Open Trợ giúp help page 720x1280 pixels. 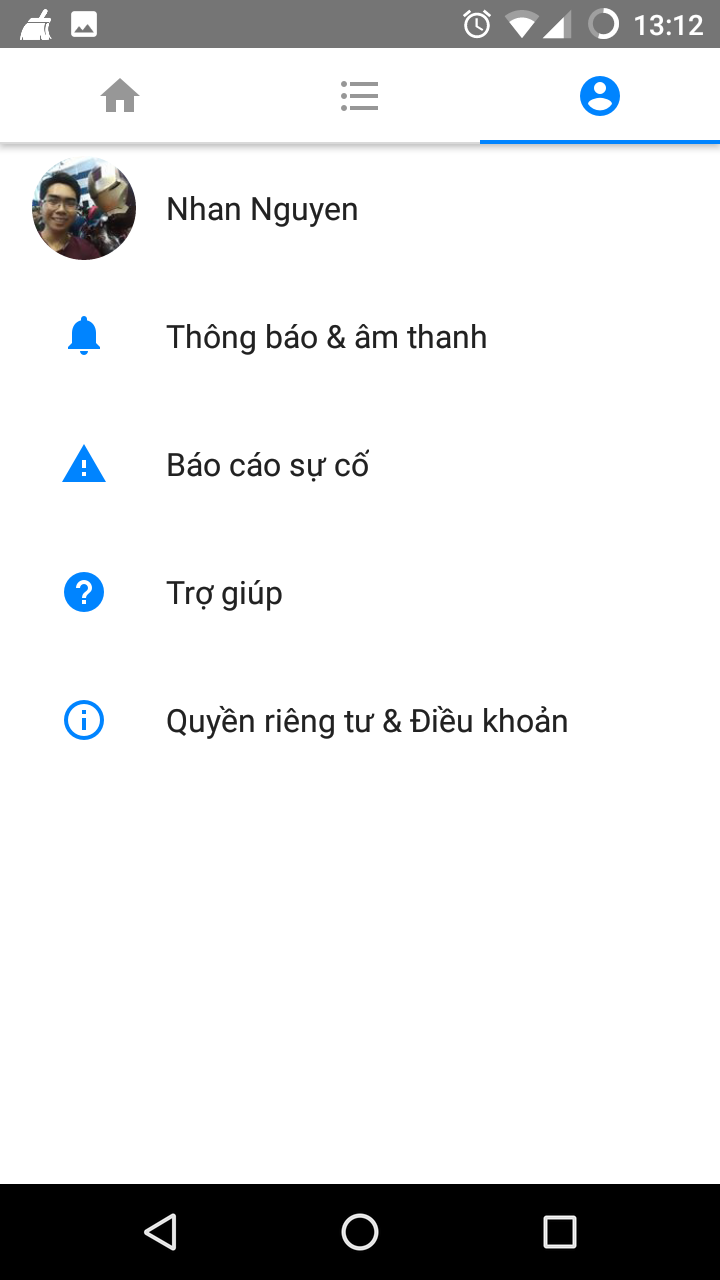pyautogui.click(x=224, y=593)
